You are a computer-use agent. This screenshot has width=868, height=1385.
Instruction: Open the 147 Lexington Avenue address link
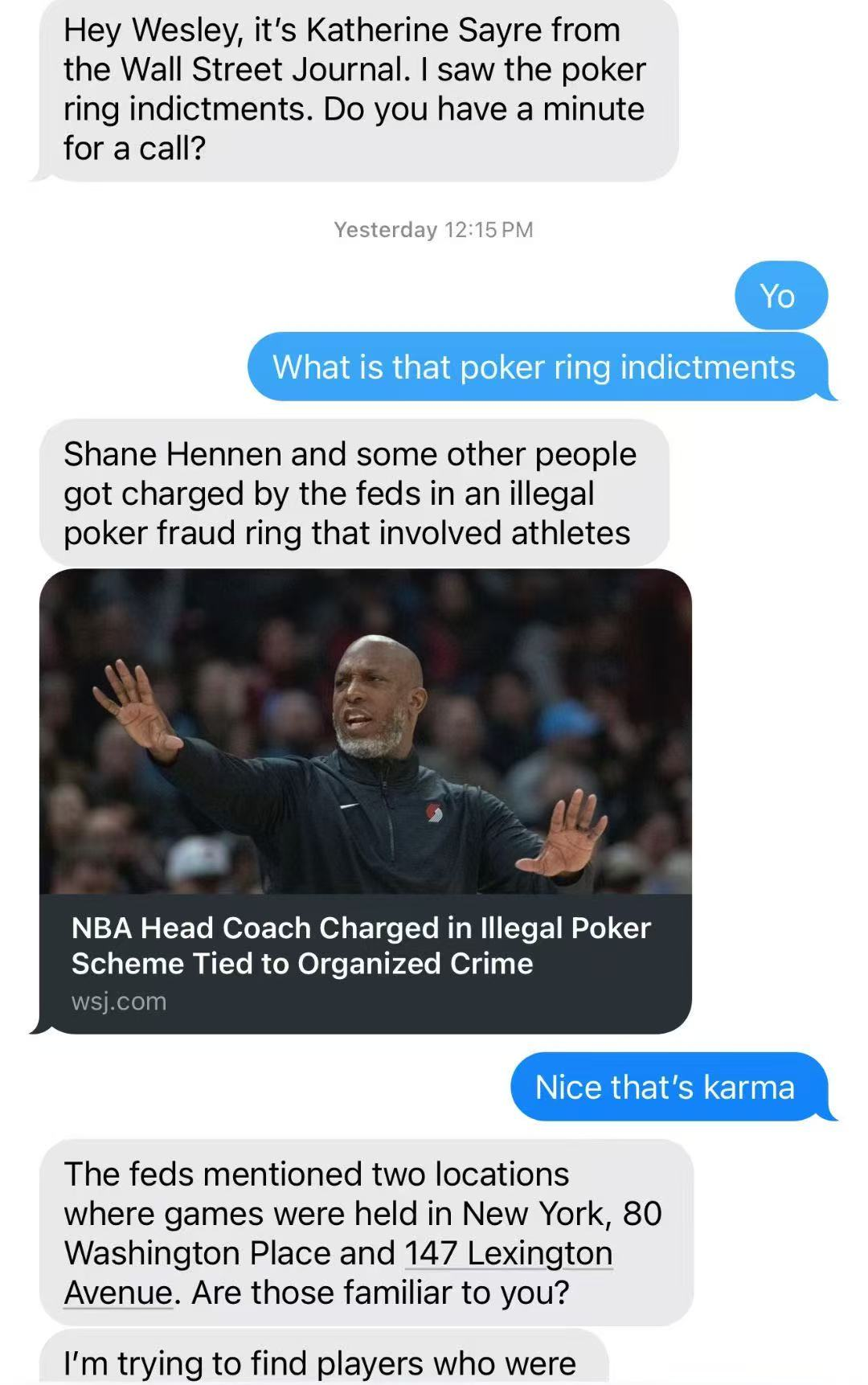click(x=508, y=1253)
